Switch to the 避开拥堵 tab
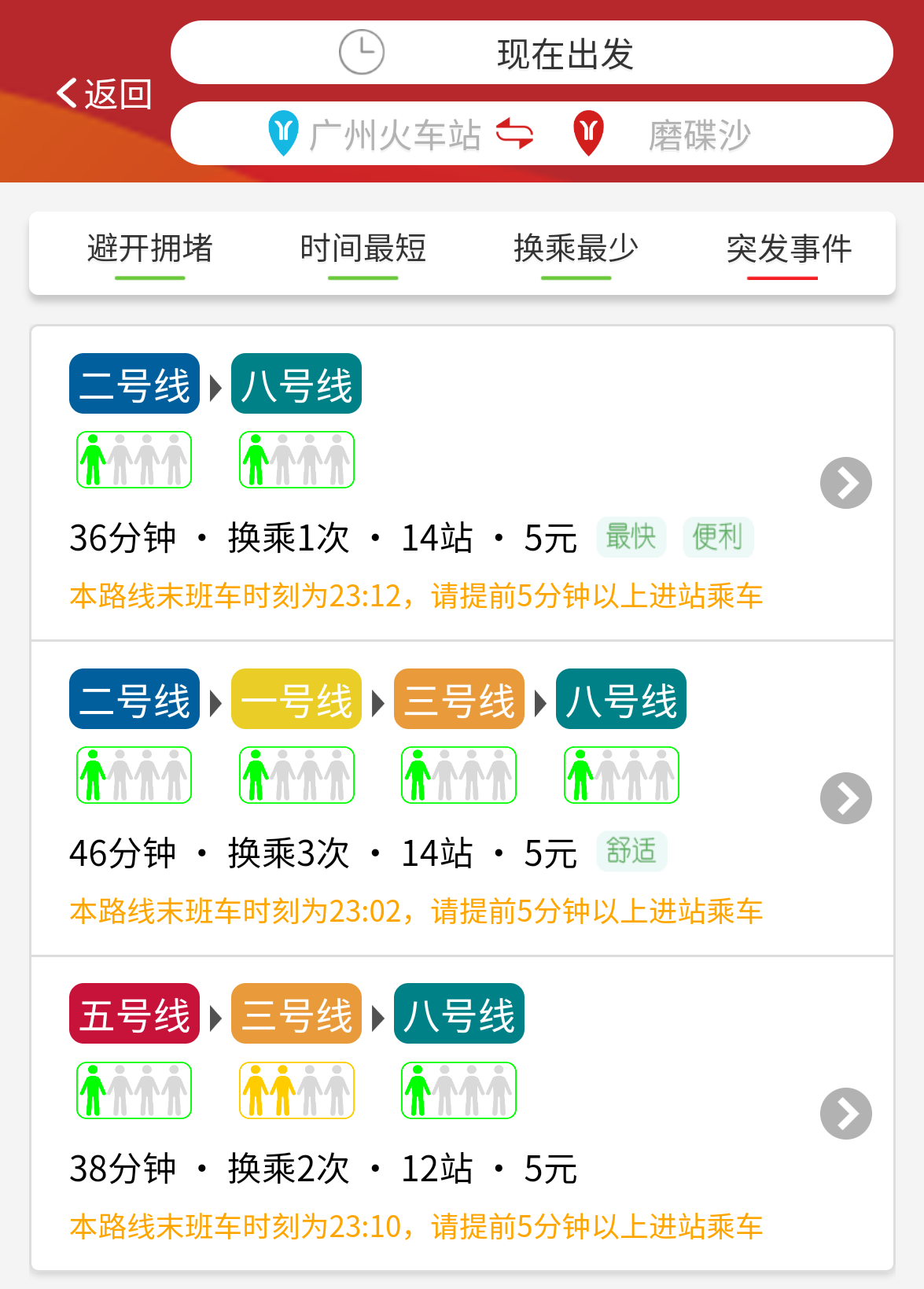The width and height of the screenshot is (924, 1289). point(149,250)
